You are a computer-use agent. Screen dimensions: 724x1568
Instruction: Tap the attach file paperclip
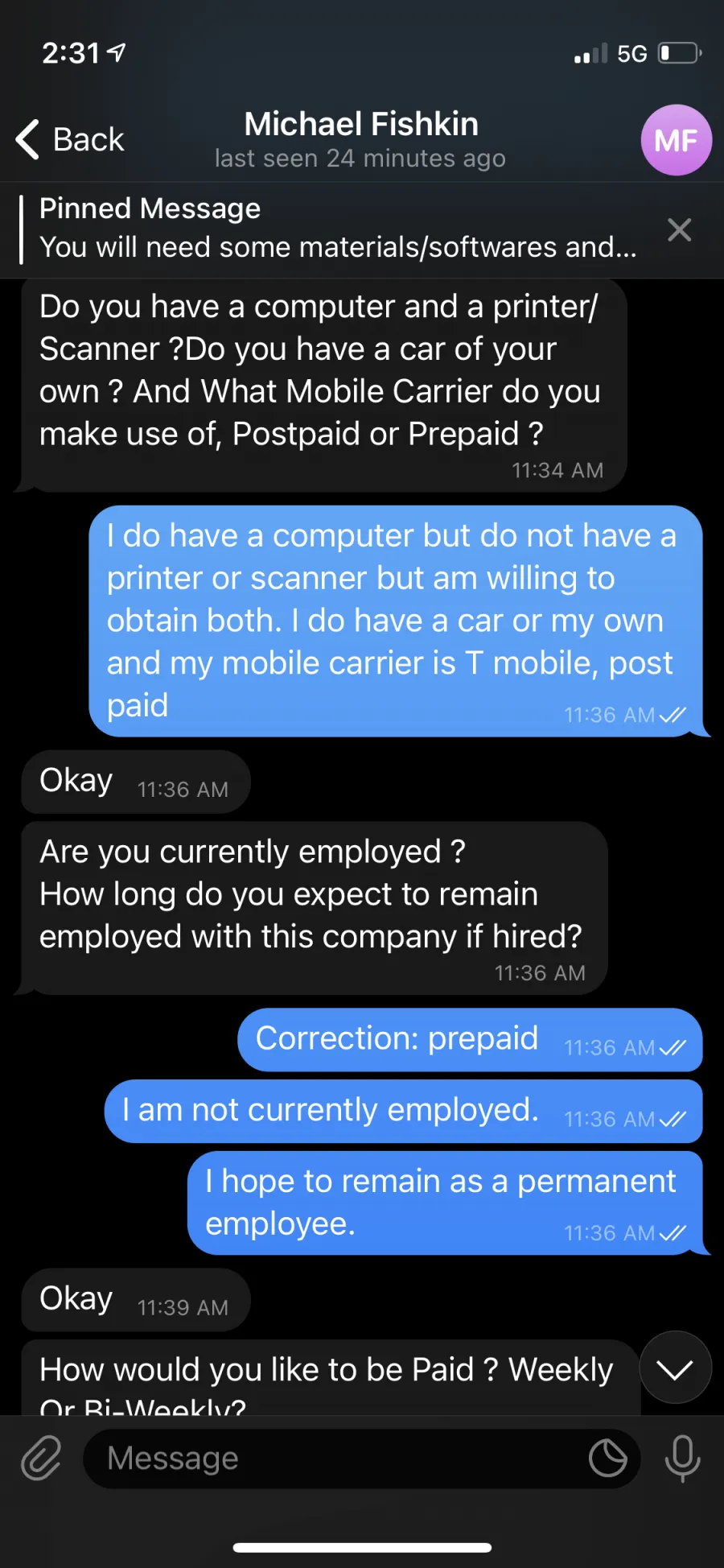[41, 1459]
